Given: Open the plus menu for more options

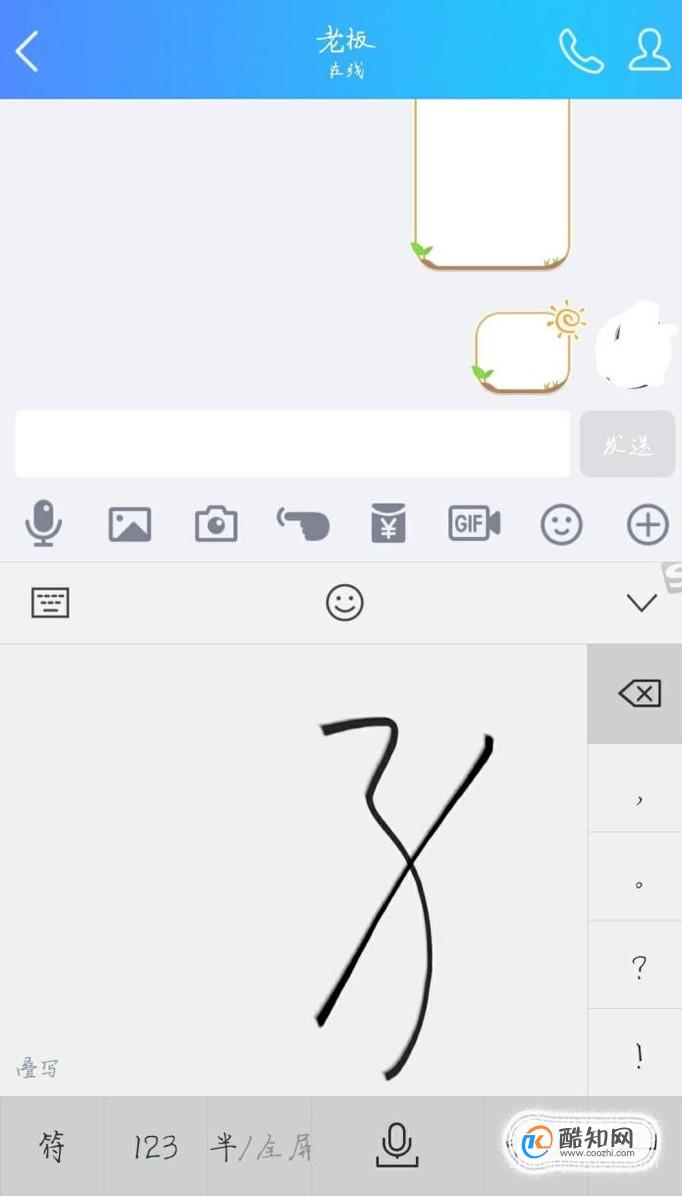Looking at the screenshot, I should 647,524.
